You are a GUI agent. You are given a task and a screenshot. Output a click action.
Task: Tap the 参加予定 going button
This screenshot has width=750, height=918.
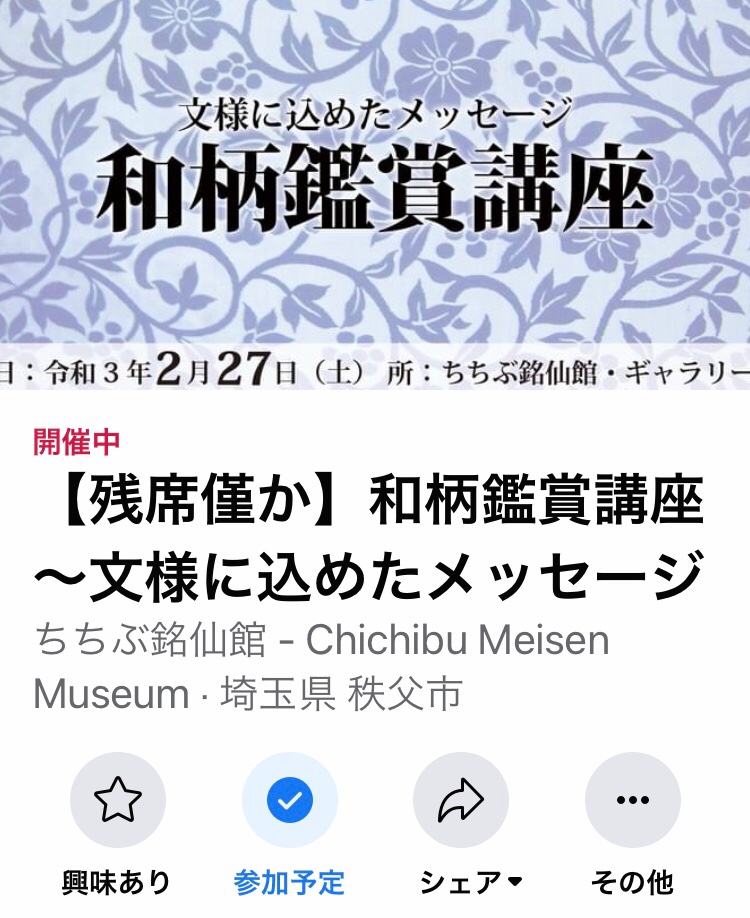tap(290, 800)
